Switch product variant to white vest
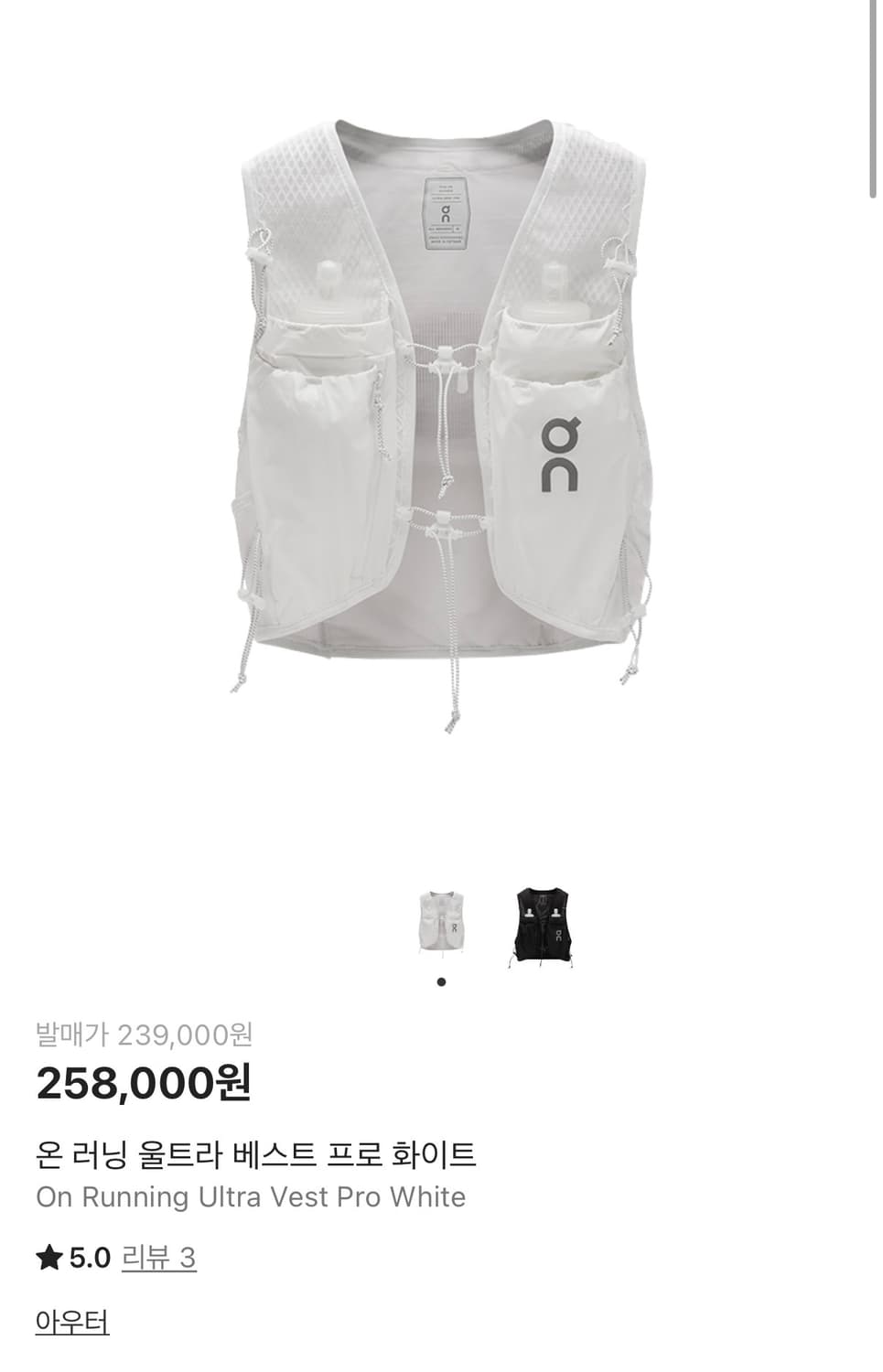The width and height of the screenshot is (883, 1372). [441, 924]
